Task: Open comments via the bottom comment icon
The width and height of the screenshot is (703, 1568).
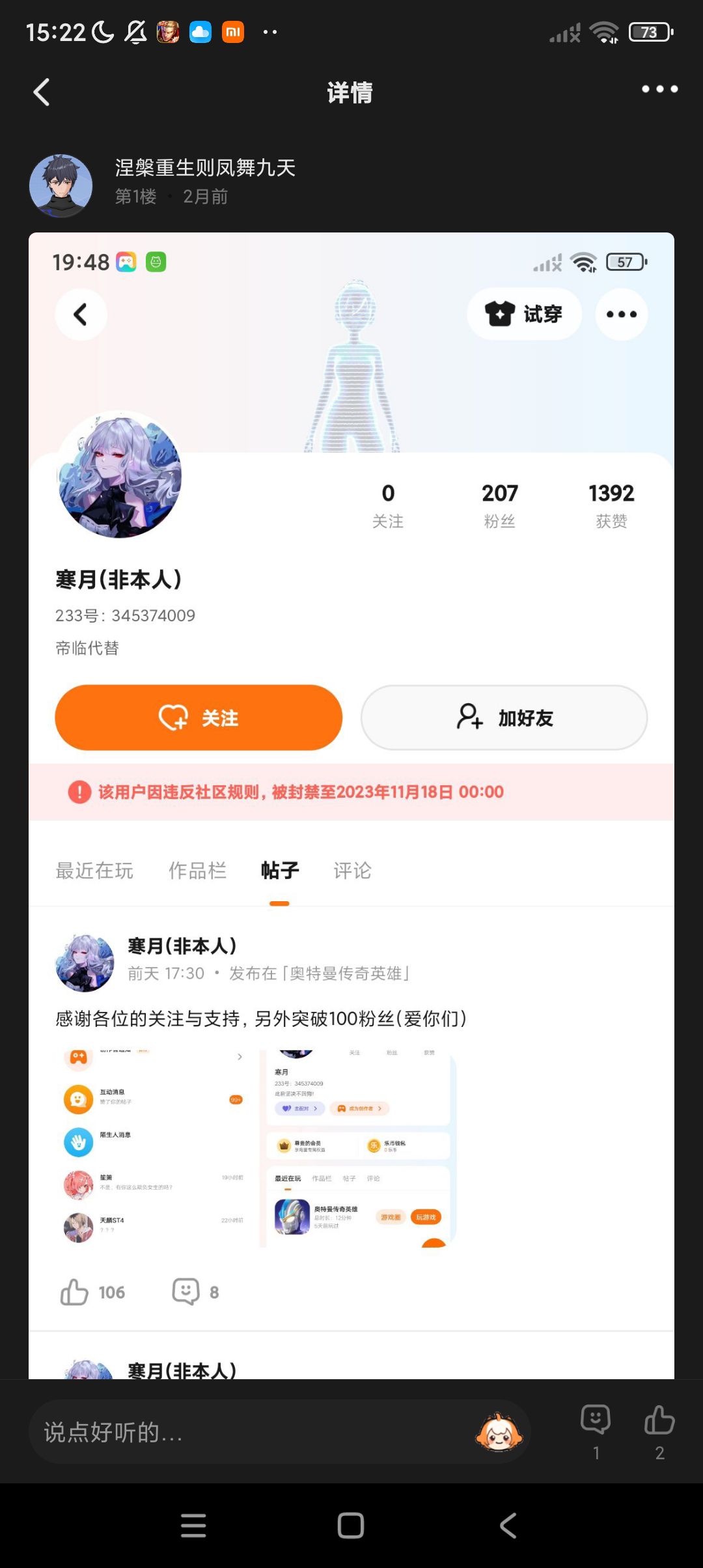Action: click(596, 1432)
